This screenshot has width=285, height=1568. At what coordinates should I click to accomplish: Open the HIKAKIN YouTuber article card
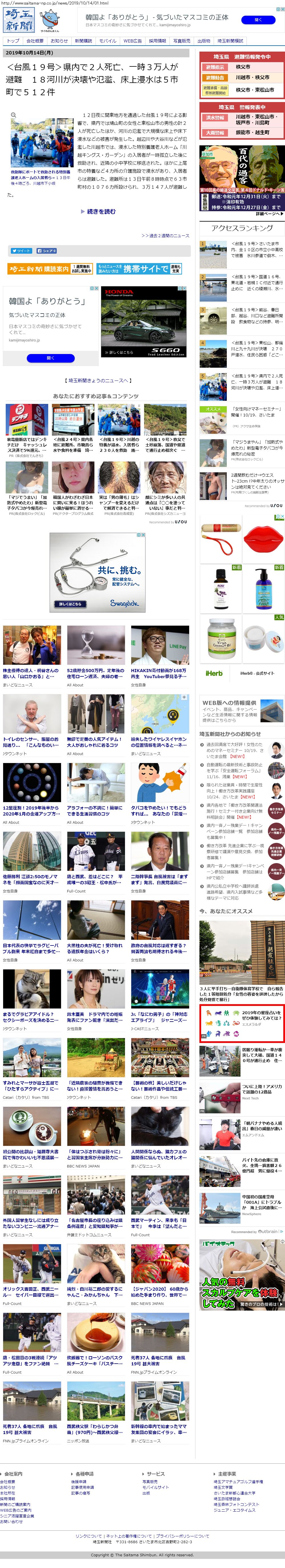(159, 657)
